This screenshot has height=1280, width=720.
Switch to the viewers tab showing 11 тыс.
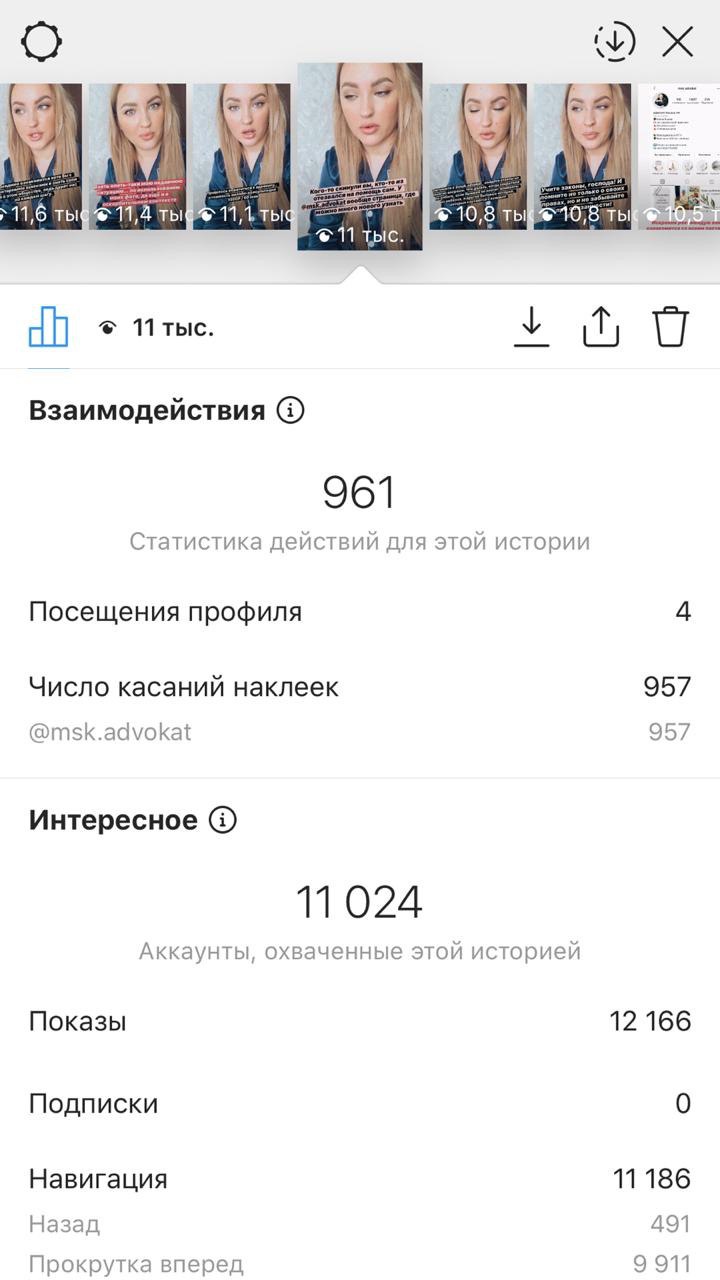157,327
